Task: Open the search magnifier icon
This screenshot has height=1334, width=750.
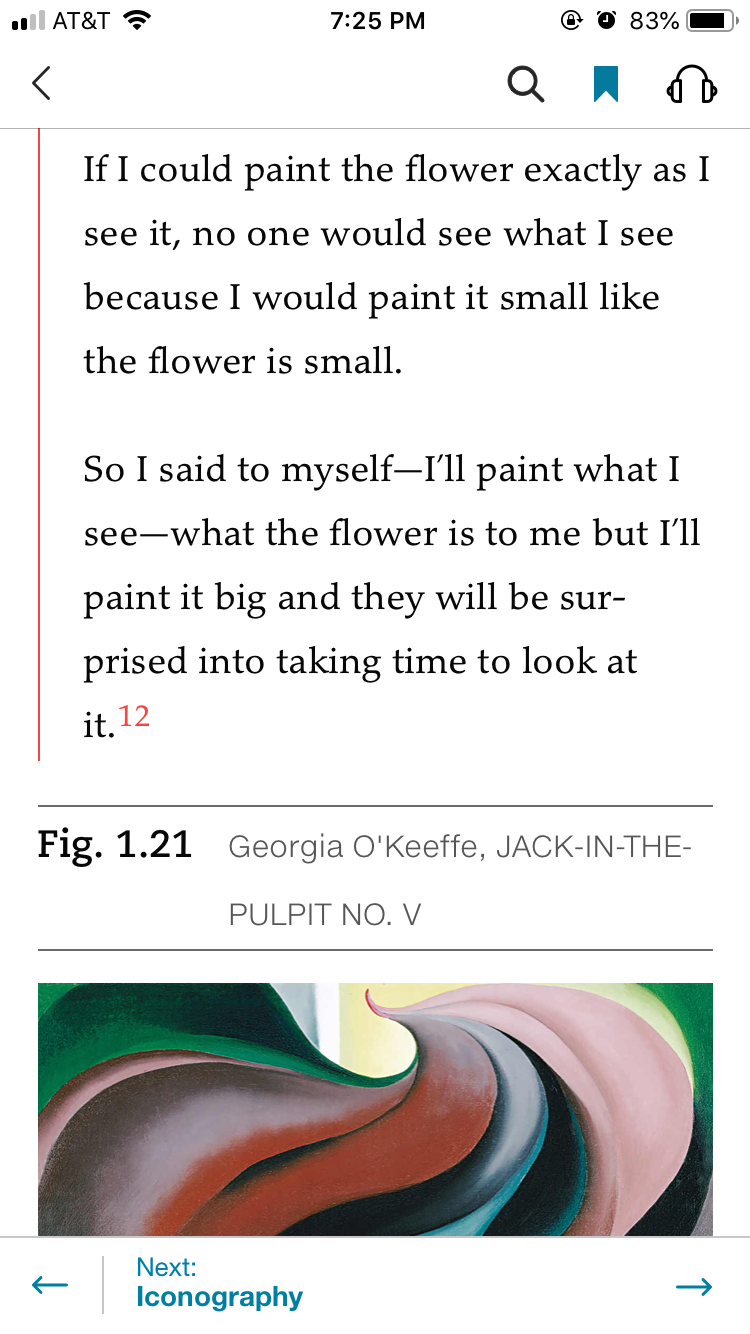Action: 526,84
